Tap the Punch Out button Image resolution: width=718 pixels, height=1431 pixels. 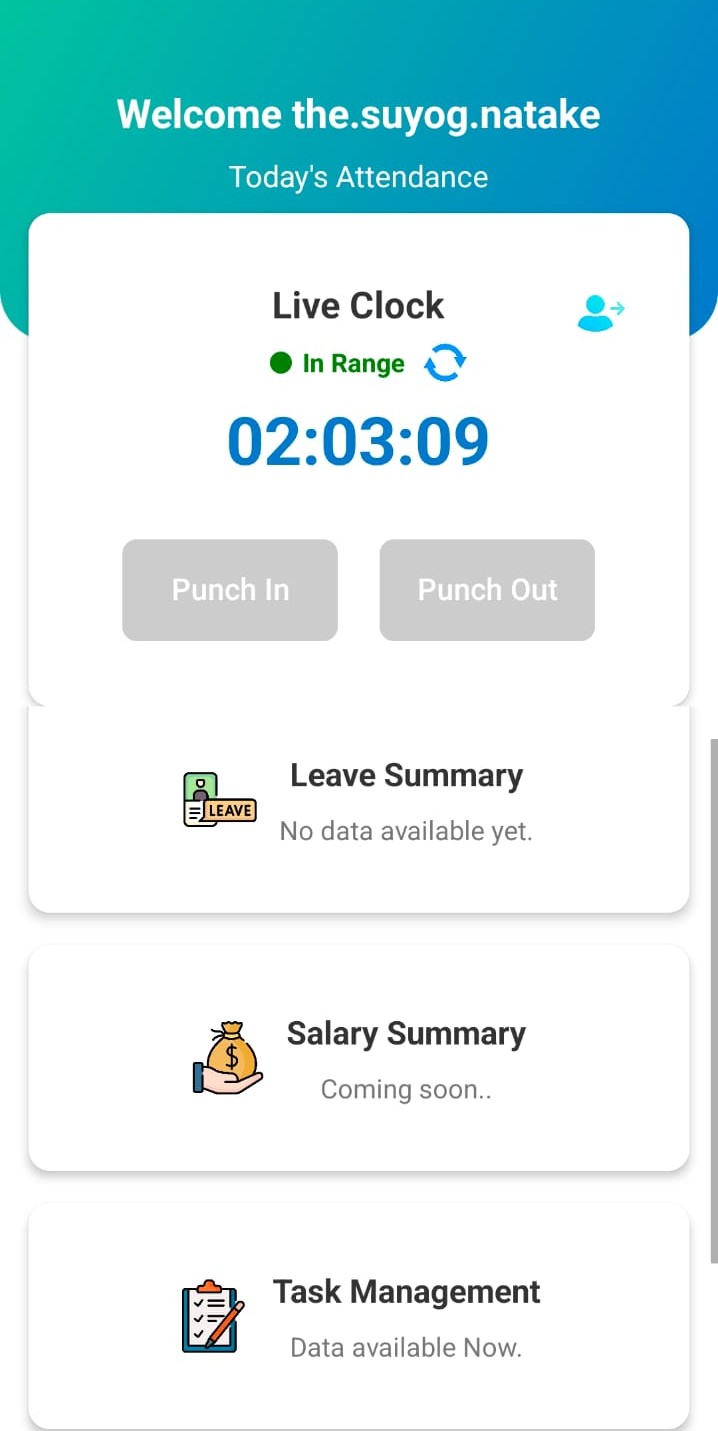tap(487, 590)
